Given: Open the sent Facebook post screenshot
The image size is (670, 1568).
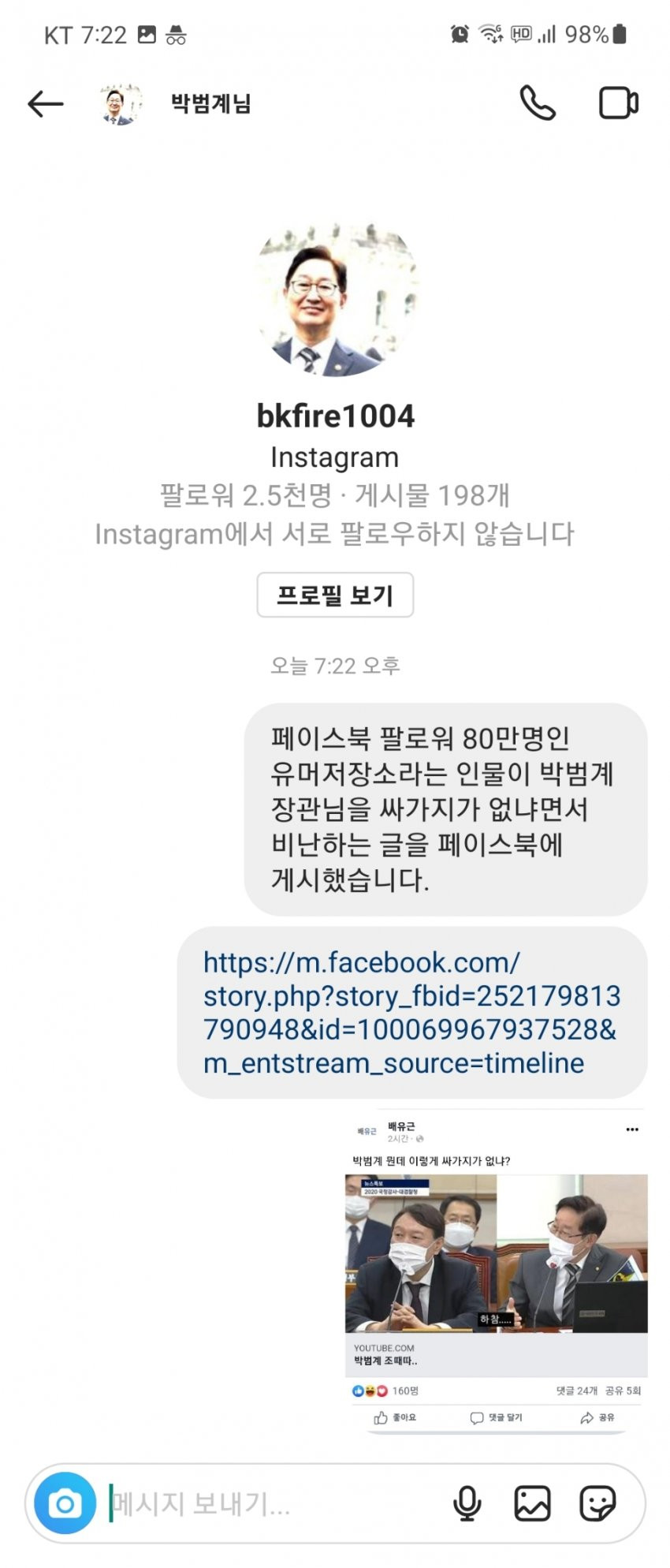Looking at the screenshot, I should point(496,1271).
